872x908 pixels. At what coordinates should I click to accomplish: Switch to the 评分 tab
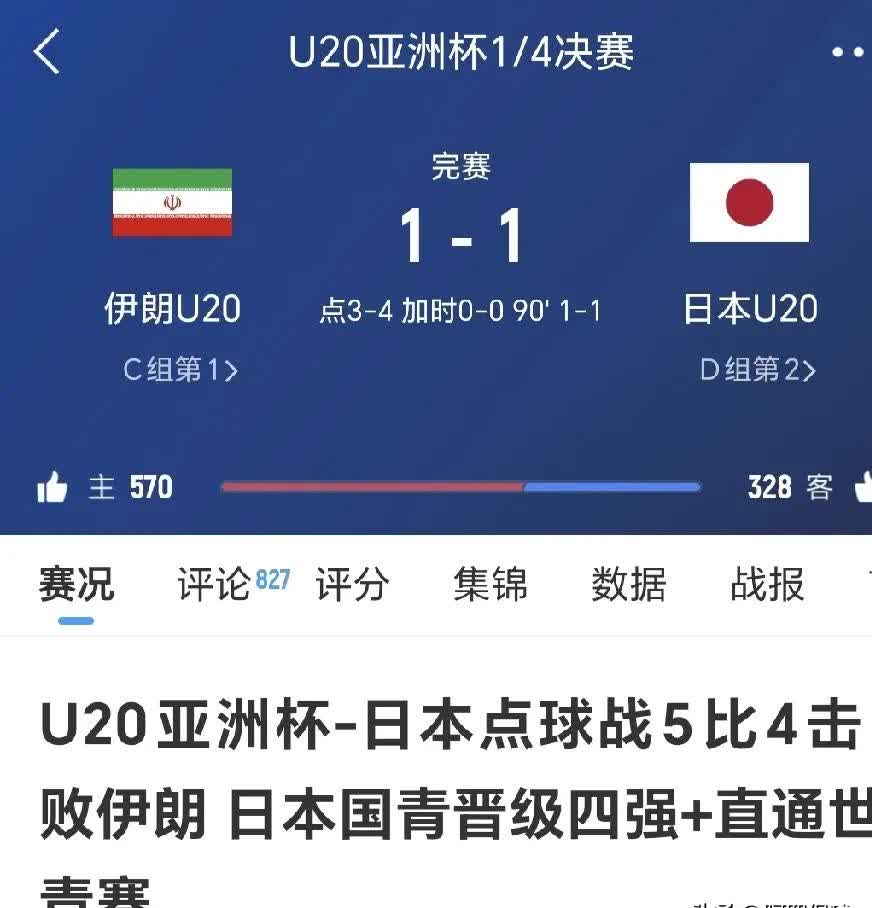pos(352,584)
